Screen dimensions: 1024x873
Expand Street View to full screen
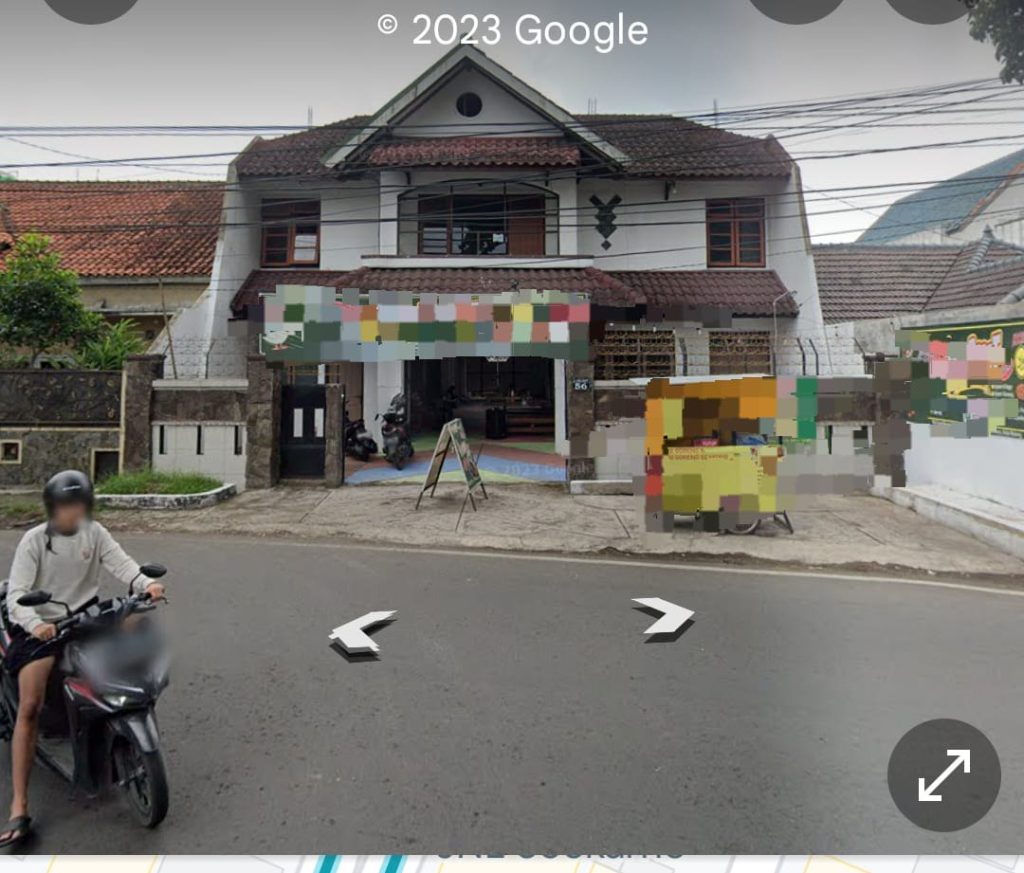click(943, 775)
